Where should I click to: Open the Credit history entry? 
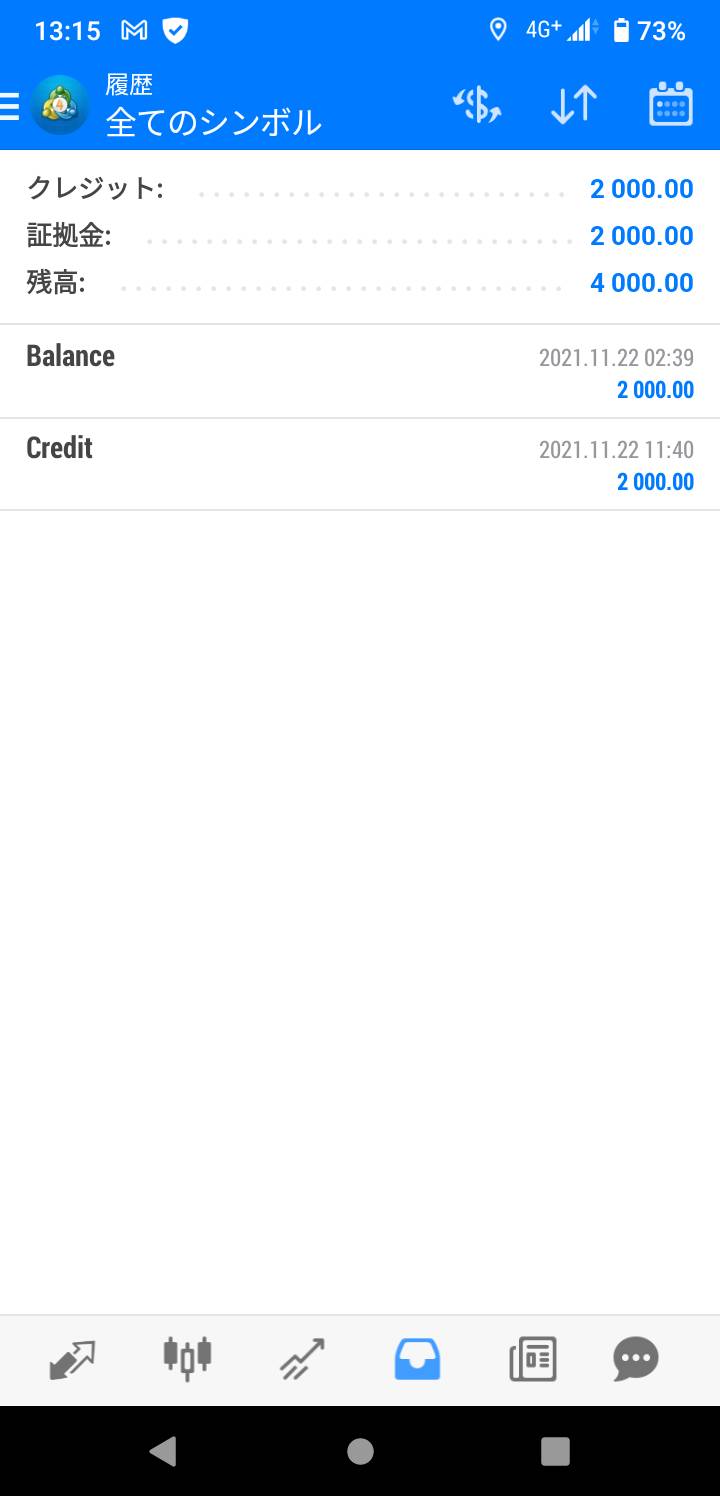[360, 465]
